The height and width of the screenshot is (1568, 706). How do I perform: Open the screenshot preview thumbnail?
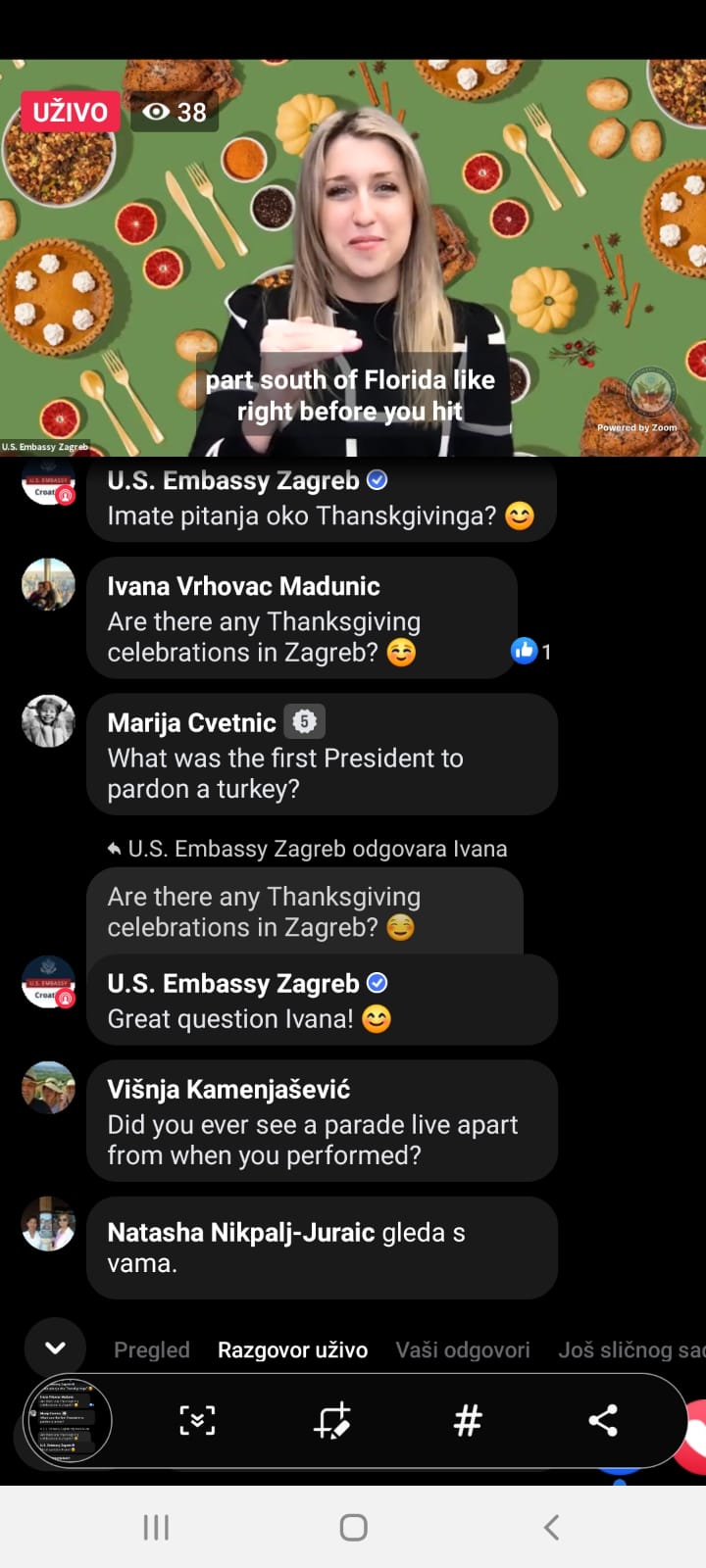point(67,1420)
